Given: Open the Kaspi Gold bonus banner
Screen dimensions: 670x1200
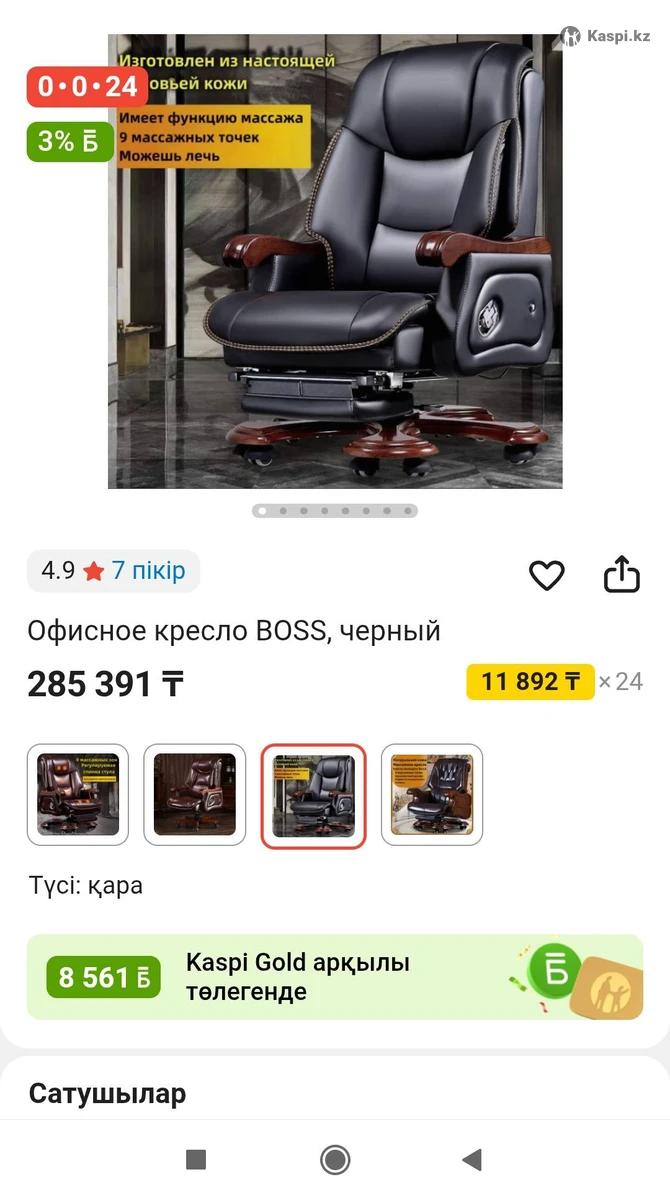Looking at the screenshot, I should [335, 977].
